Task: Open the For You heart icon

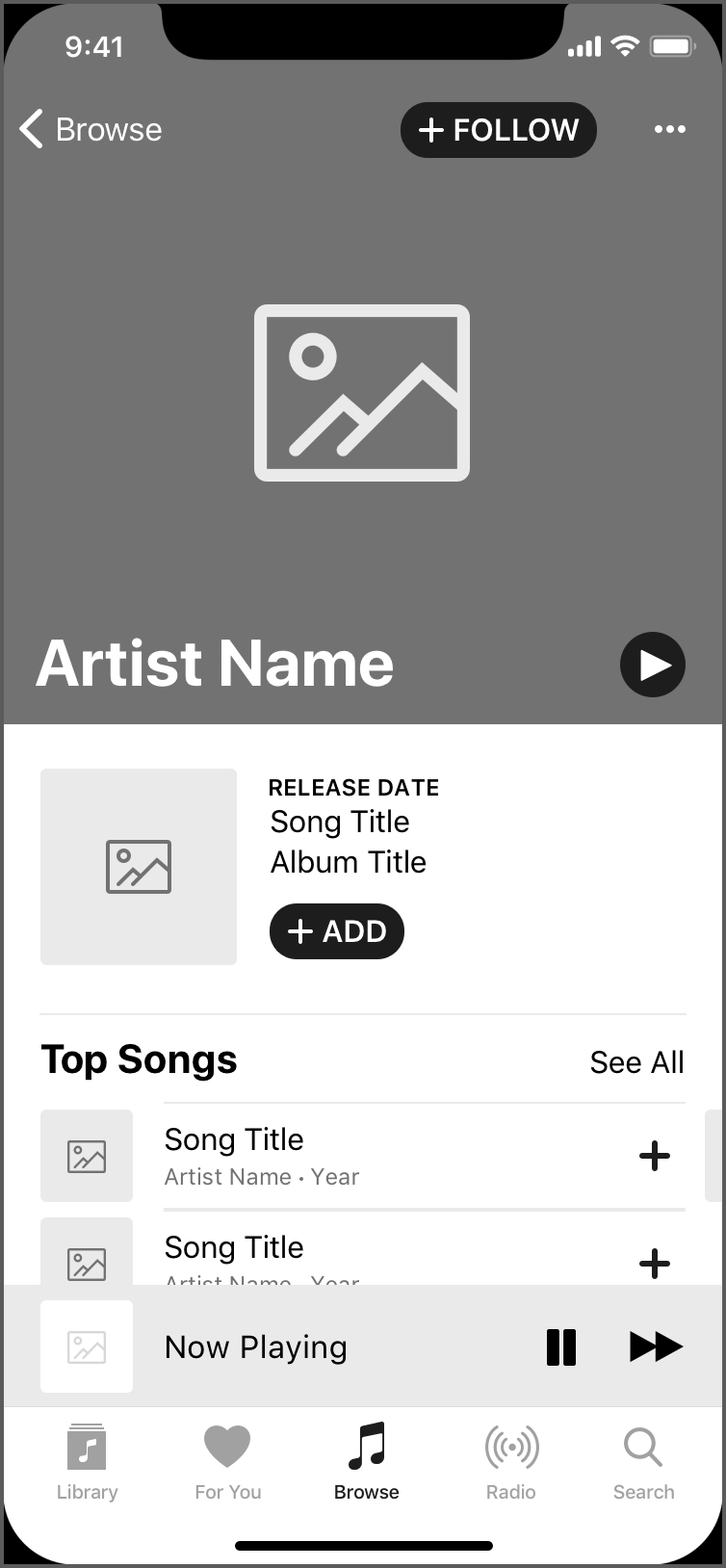Action: (227, 1445)
